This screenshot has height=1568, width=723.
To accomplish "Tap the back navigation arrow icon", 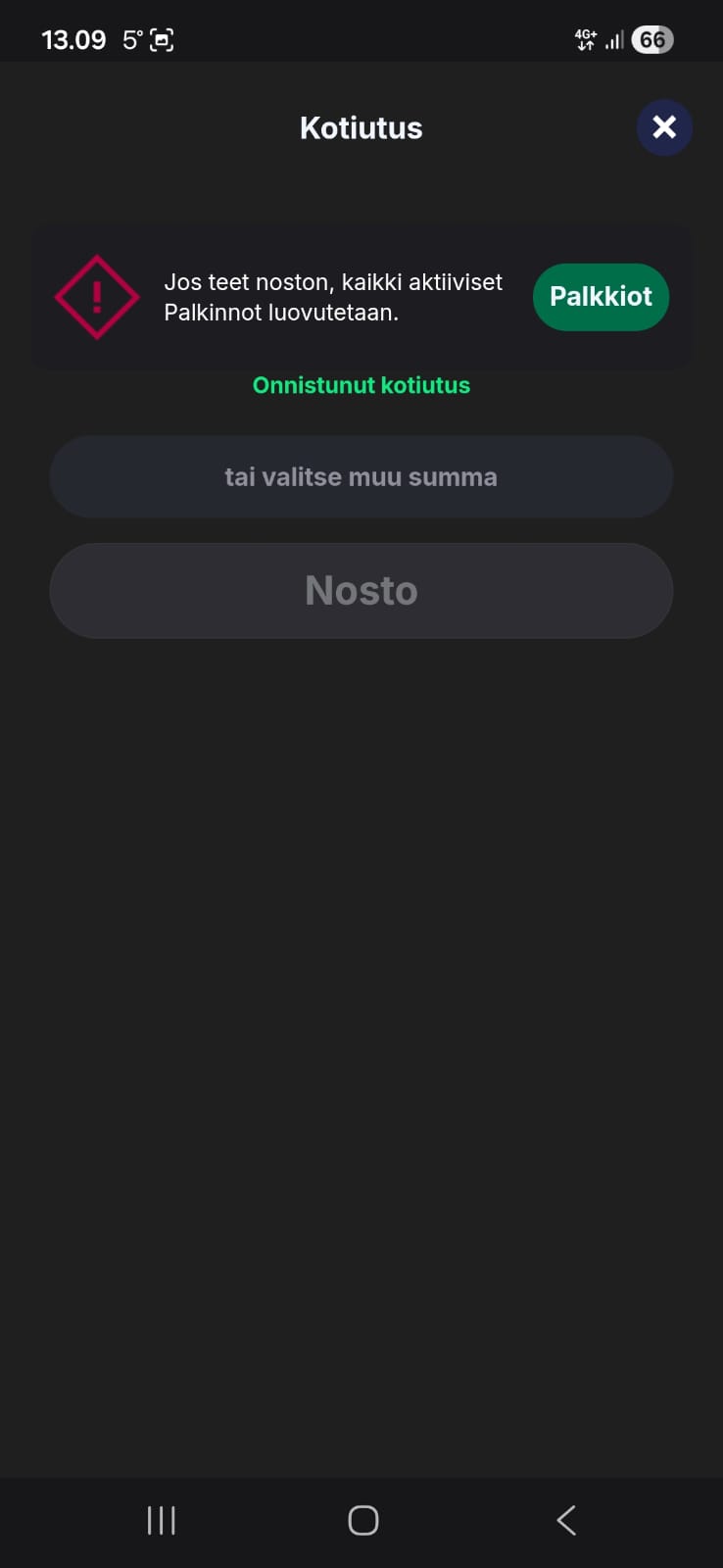I will [565, 1520].
